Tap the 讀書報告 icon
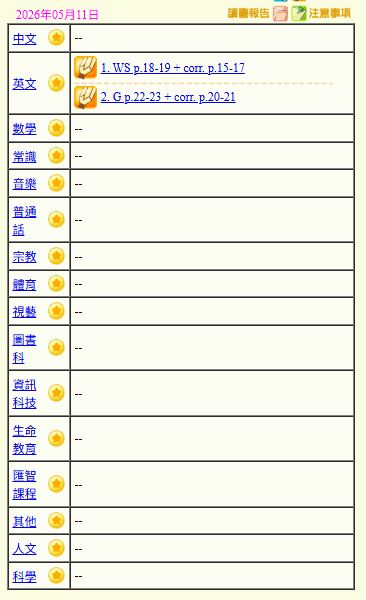Viewport: 366px width, 600px height. point(280,14)
